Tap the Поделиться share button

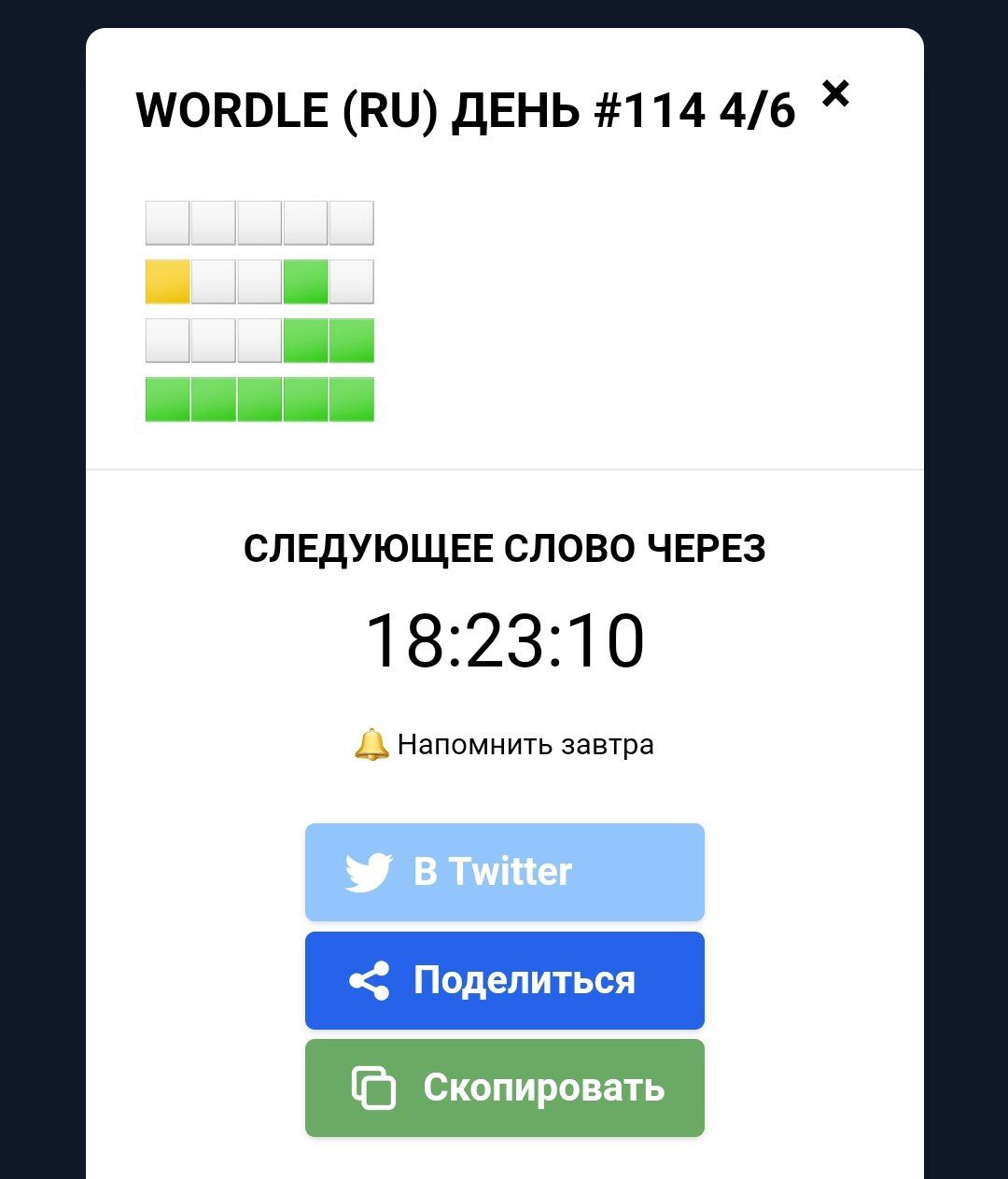(504, 980)
